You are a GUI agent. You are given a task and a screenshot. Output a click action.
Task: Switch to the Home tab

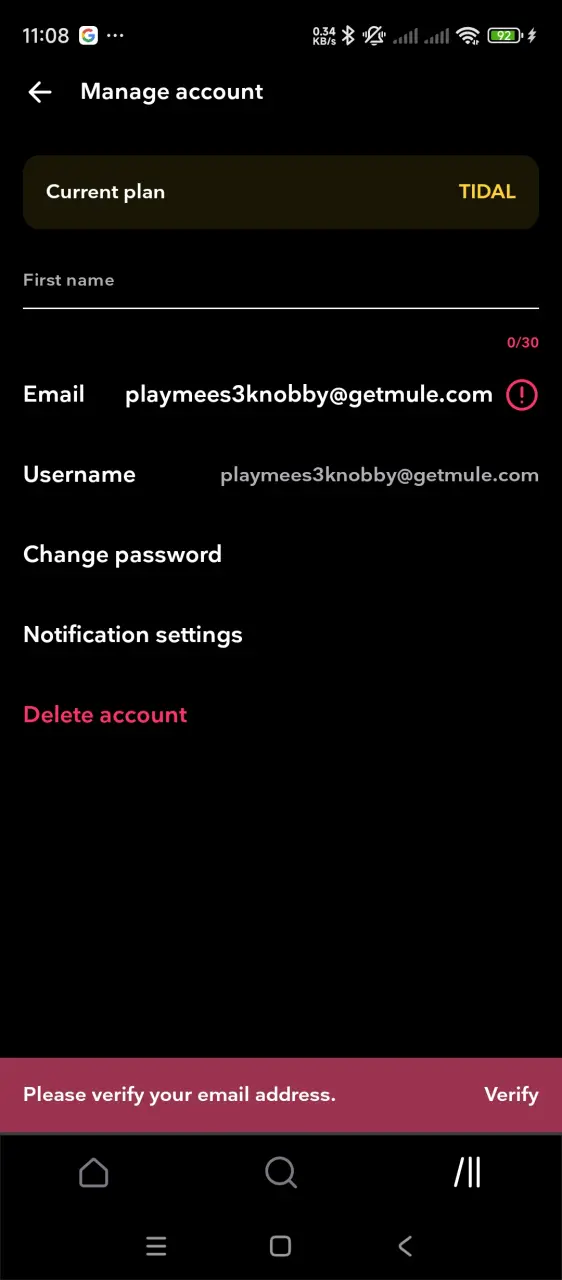(x=93, y=1172)
